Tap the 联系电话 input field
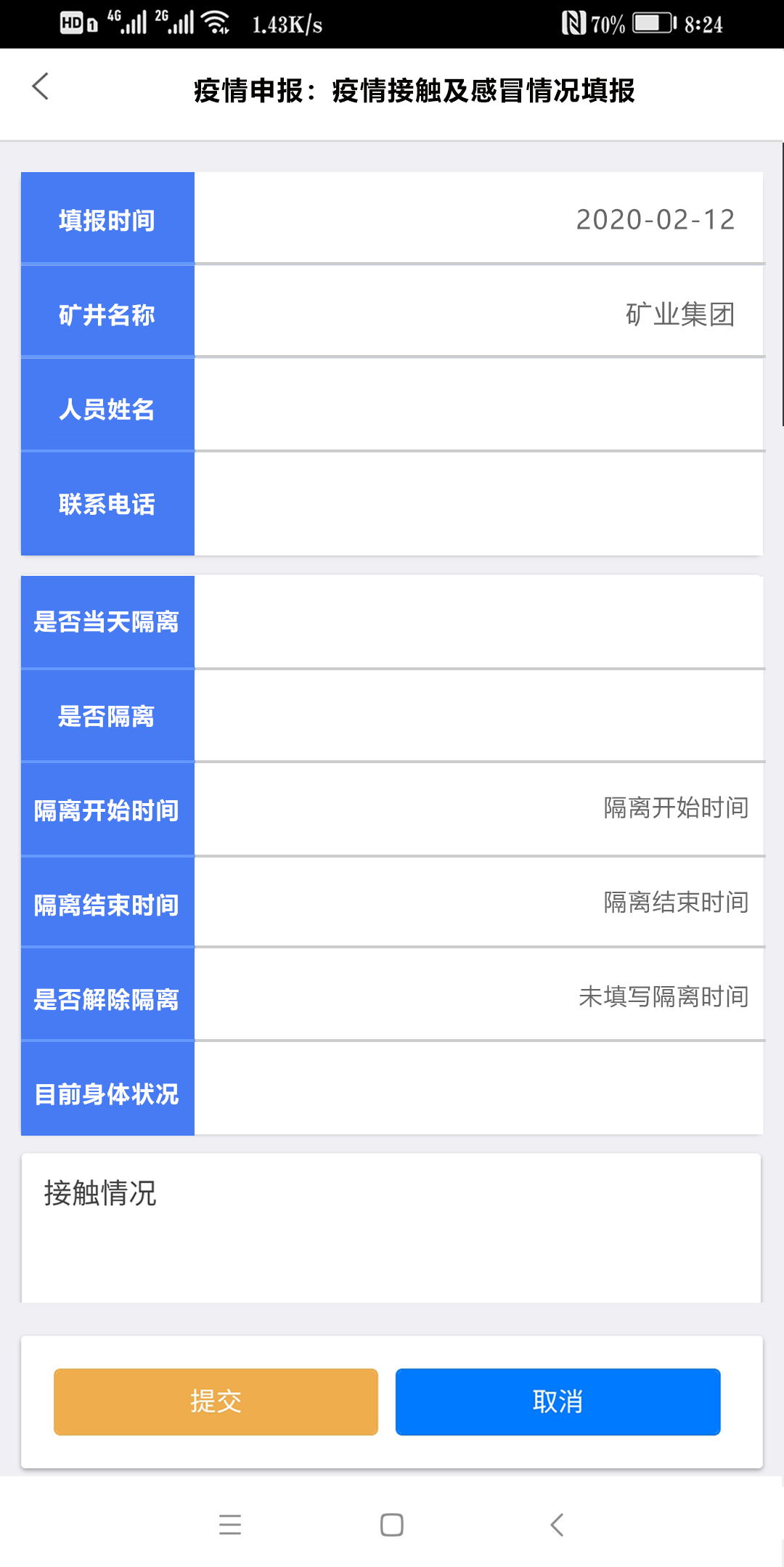The height and width of the screenshot is (1567, 784). [478, 503]
